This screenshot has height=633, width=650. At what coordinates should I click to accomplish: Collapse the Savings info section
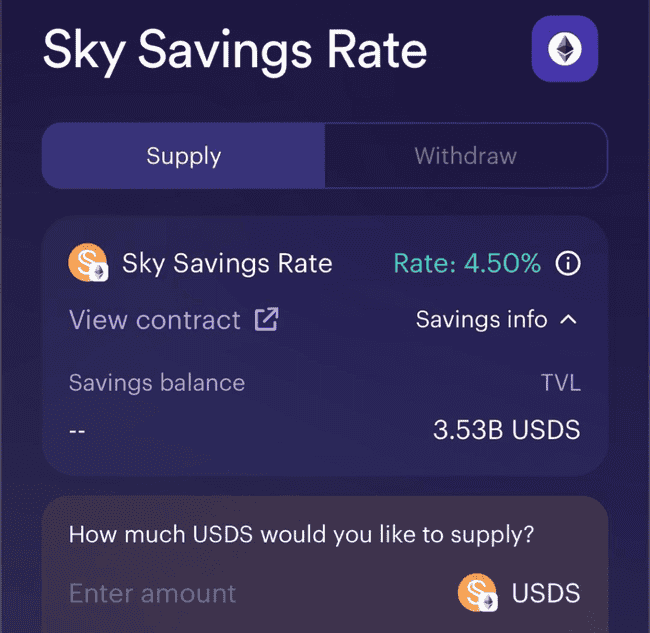pos(496,320)
